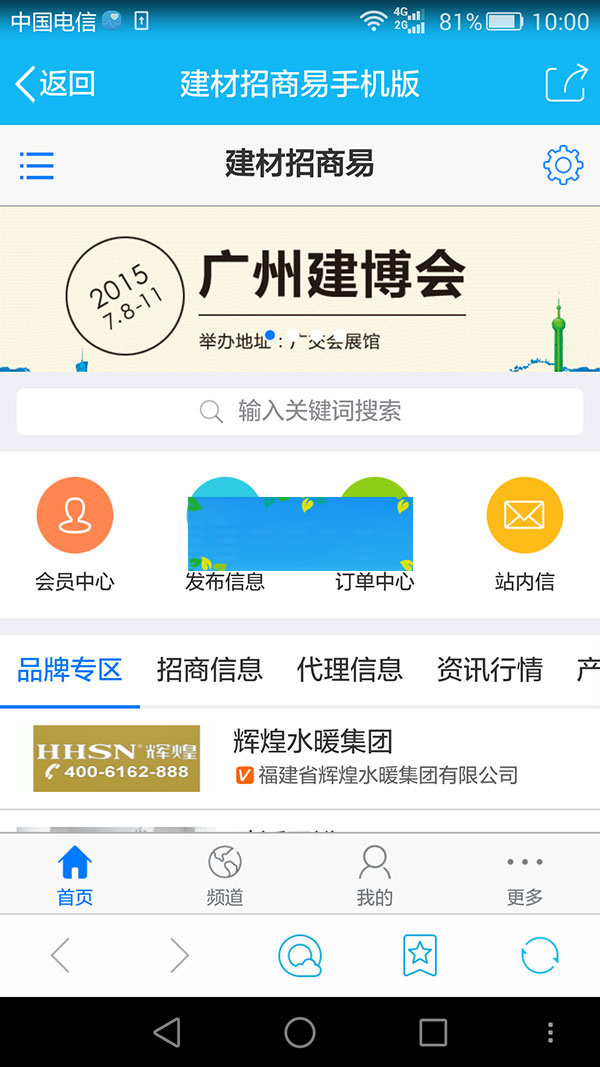Open the 广州建博会 banner
This screenshot has width=600, height=1067.
coord(300,290)
